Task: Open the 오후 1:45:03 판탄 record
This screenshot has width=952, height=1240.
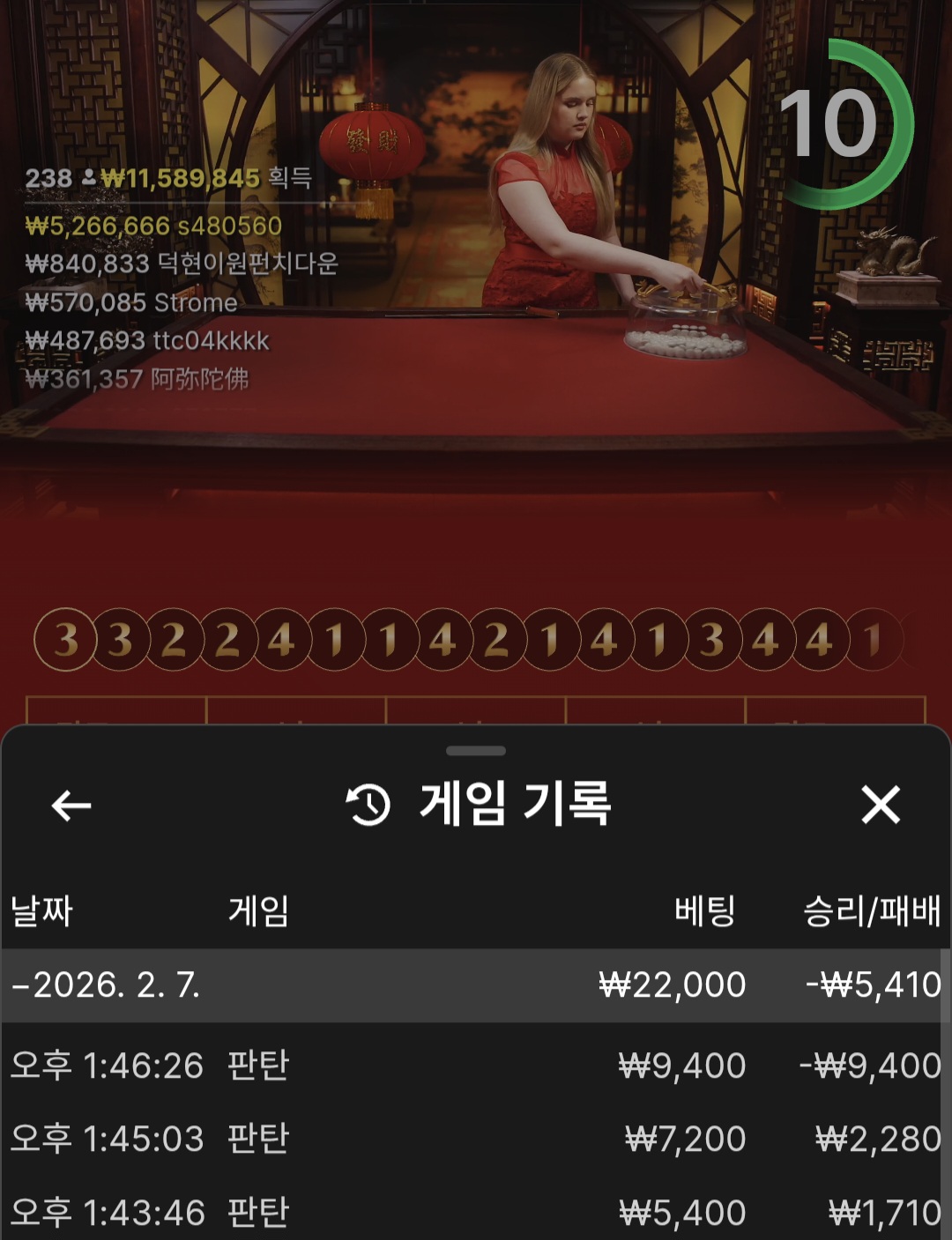Action: 474,1139
